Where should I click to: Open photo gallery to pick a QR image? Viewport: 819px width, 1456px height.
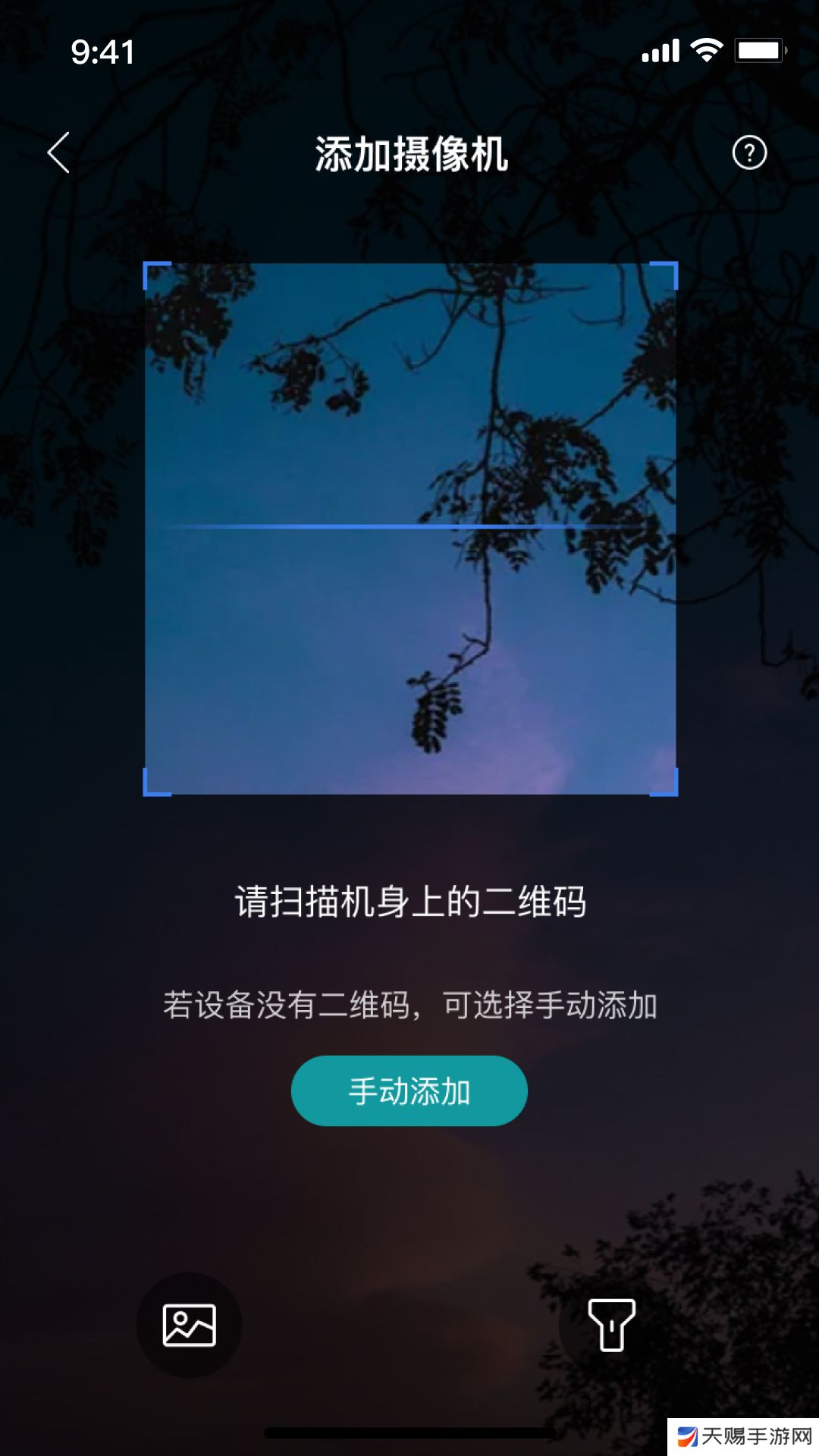point(189,1326)
